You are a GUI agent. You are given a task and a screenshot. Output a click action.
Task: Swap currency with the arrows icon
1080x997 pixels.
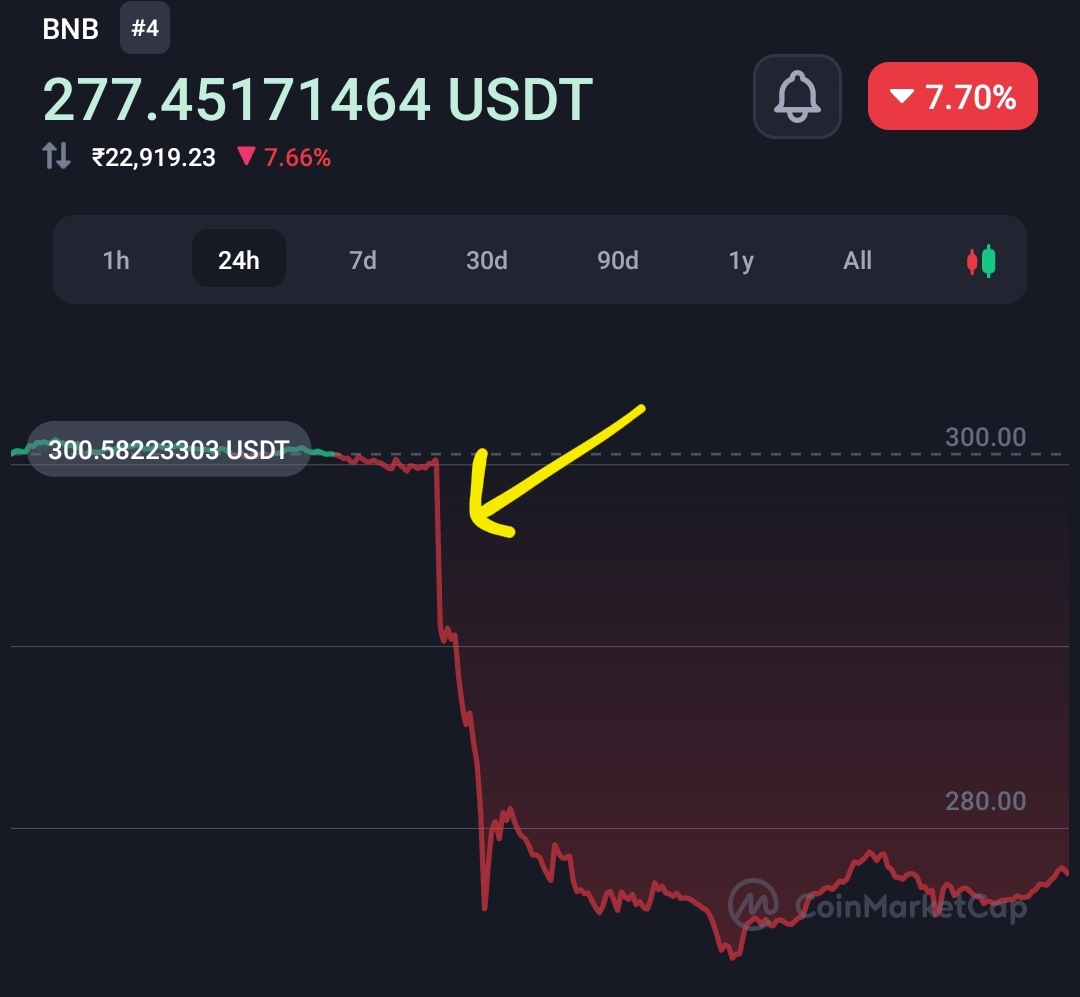pos(56,156)
